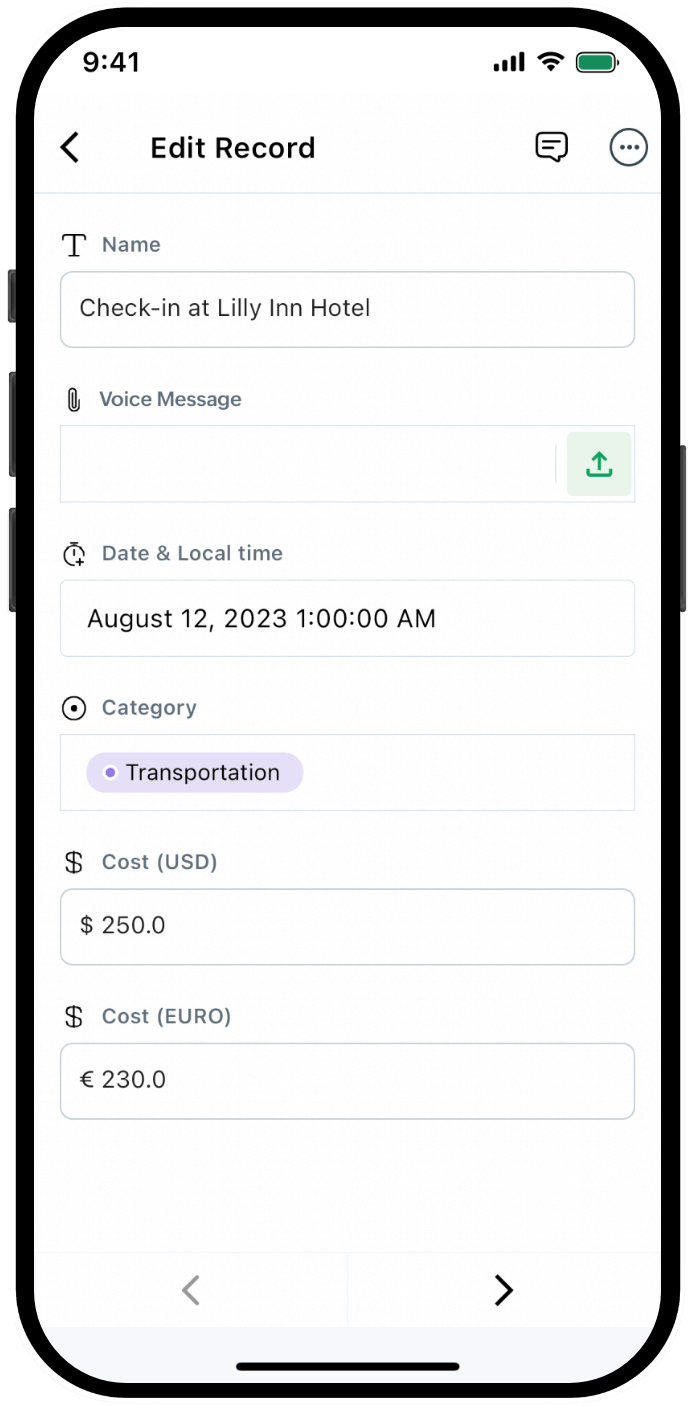Screen dimensions: 693x1406
Task: Edit the Cost (EURO) field
Action: 347,1081
